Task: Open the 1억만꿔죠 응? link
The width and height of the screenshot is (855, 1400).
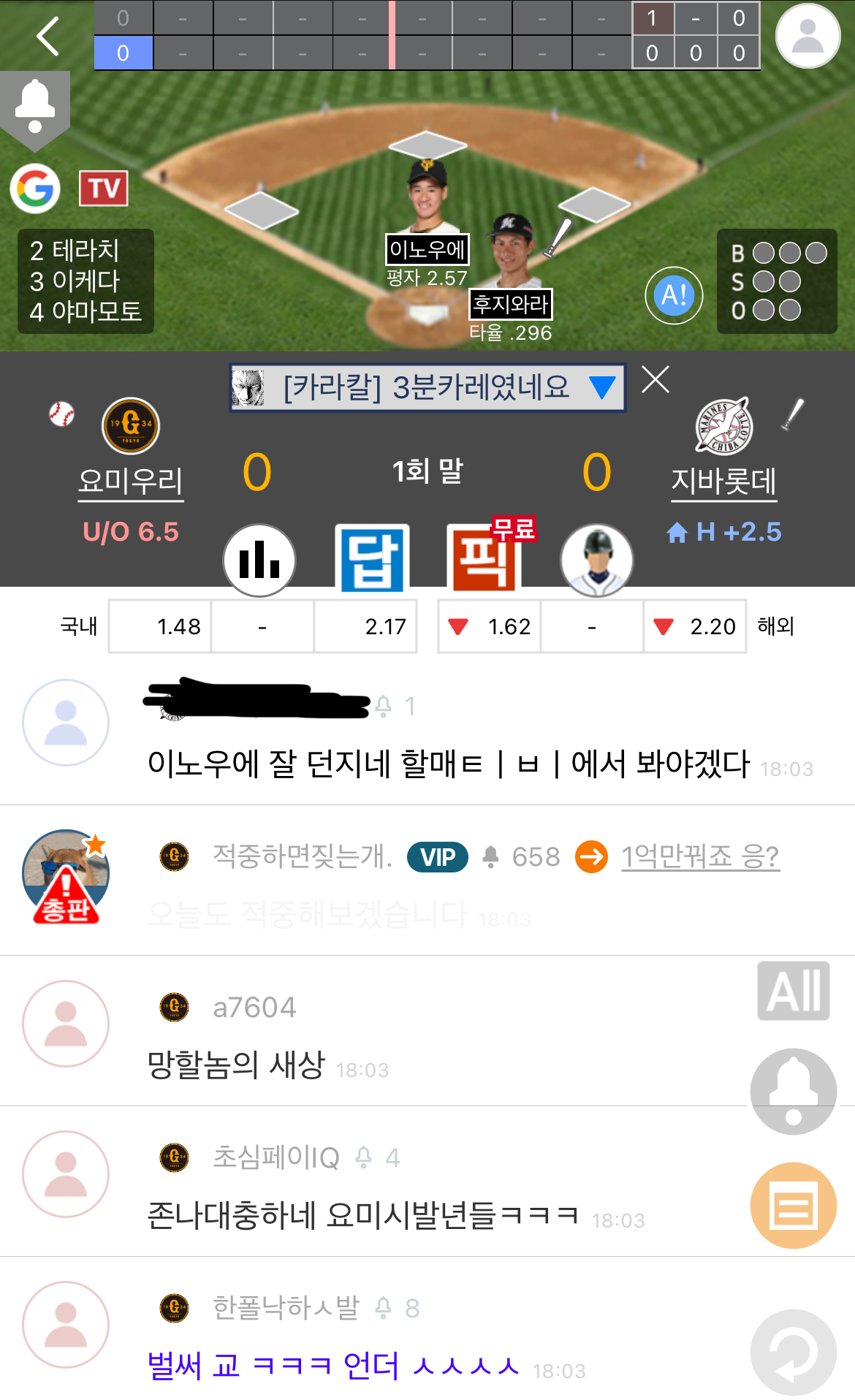Action: coord(700,856)
